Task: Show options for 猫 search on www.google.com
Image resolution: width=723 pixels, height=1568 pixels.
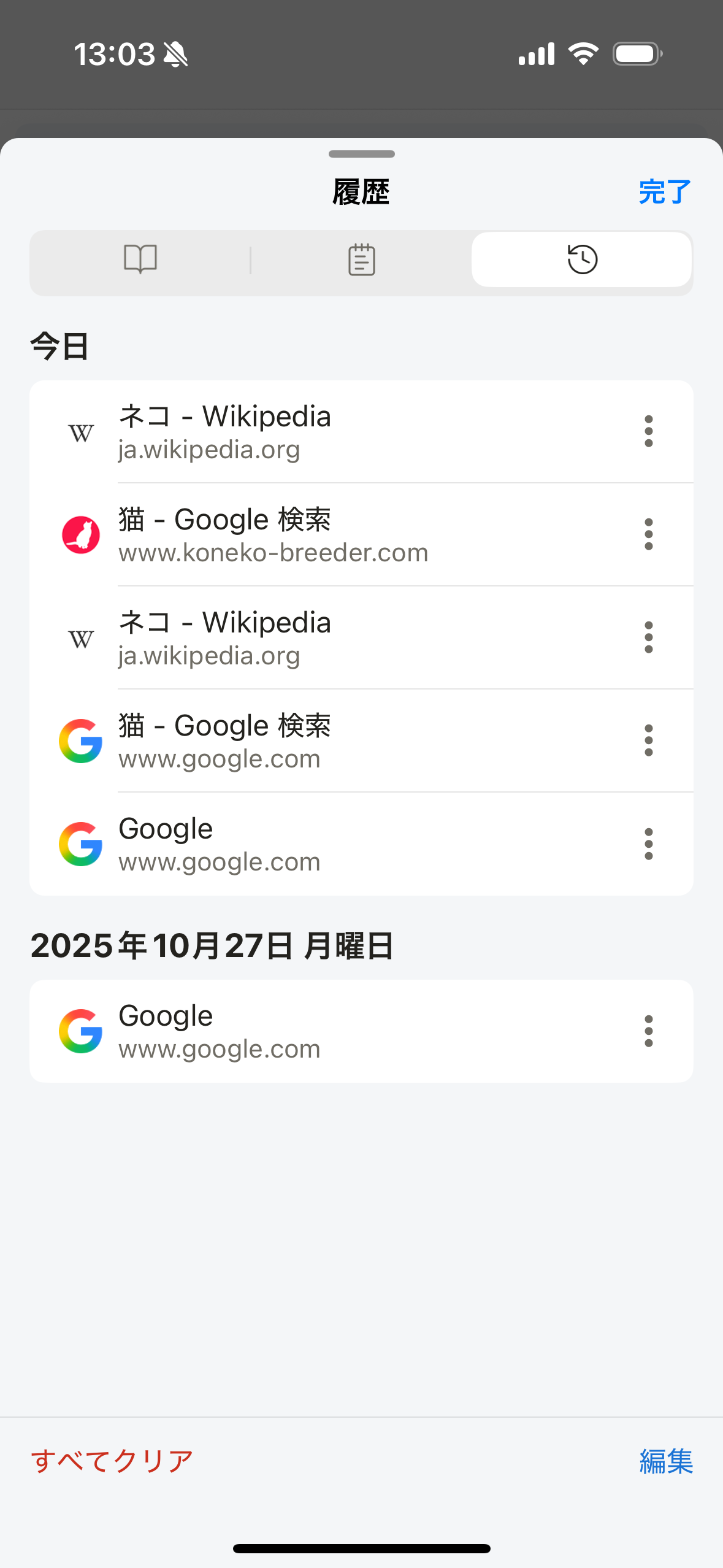Action: [648, 740]
